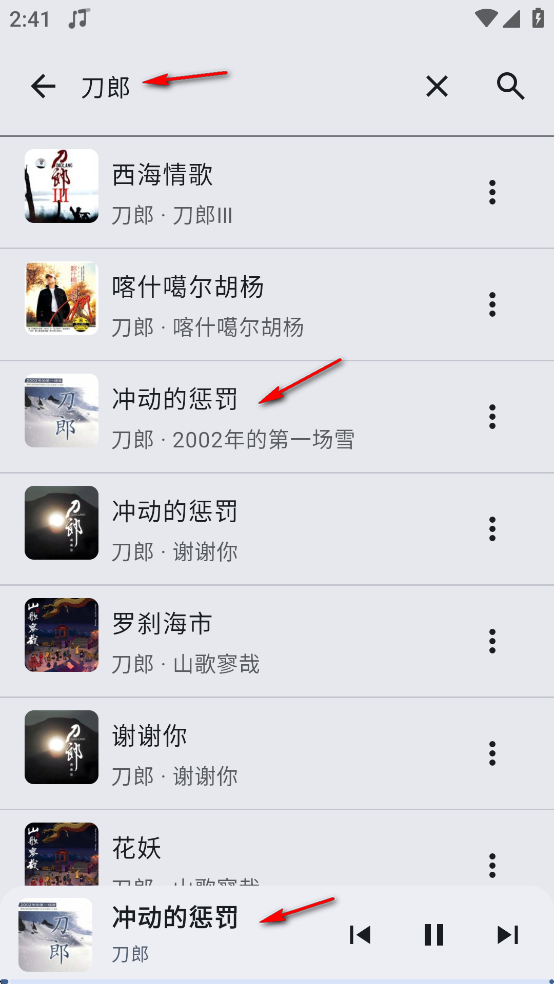Skip to the previous track
The width and height of the screenshot is (554, 984).
click(x=360, y=934)
